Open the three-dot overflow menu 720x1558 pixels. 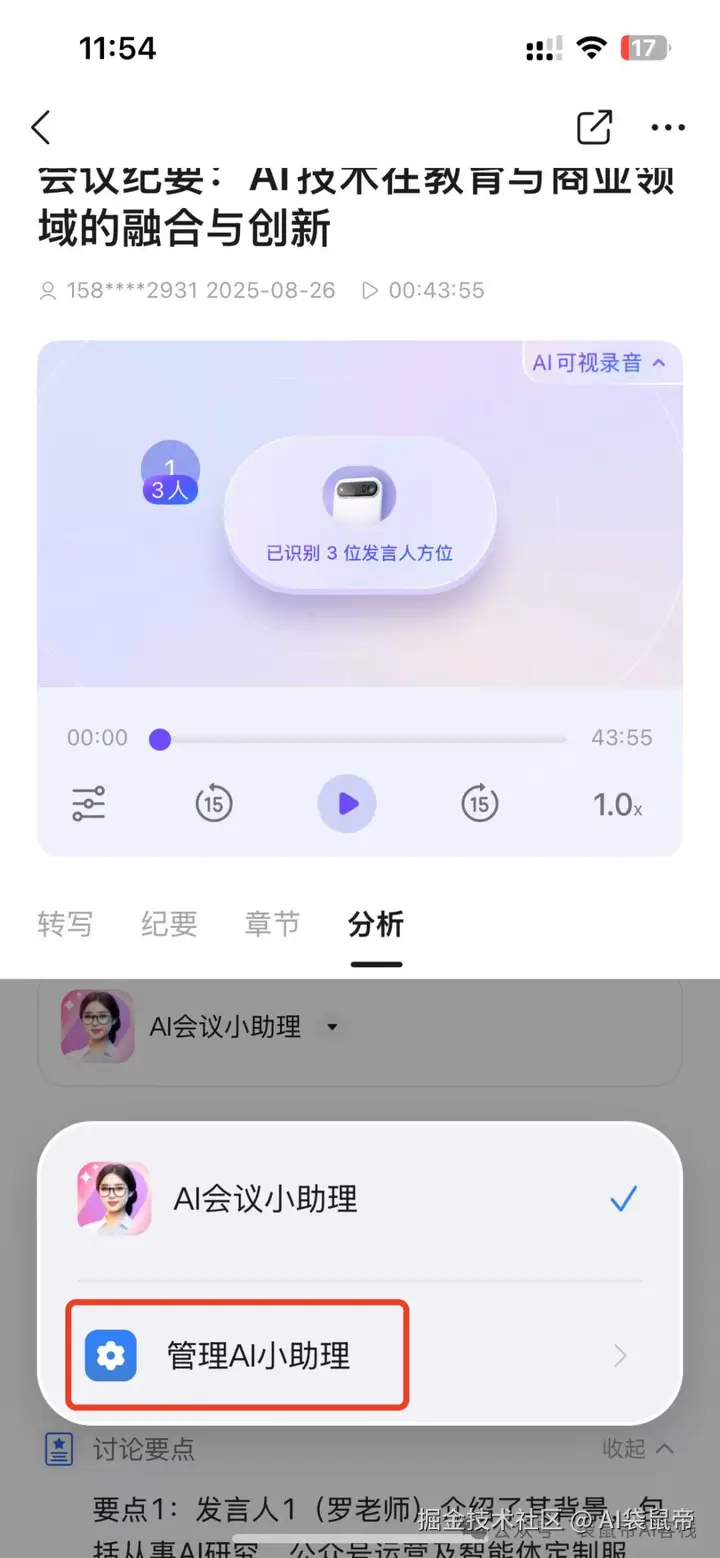pyautogui.click(x=668, y=127)
